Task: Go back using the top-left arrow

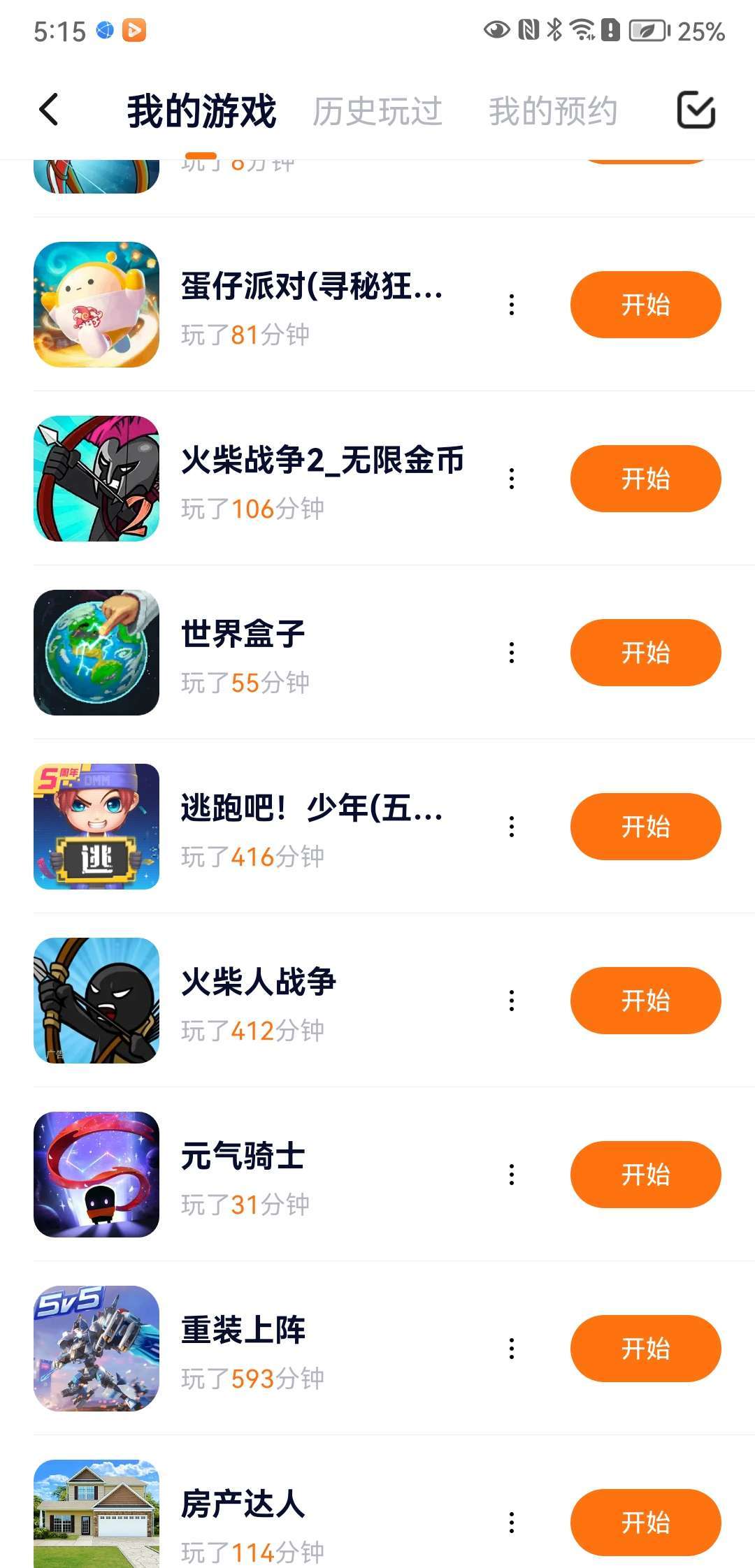Action: tap(49, 110)
